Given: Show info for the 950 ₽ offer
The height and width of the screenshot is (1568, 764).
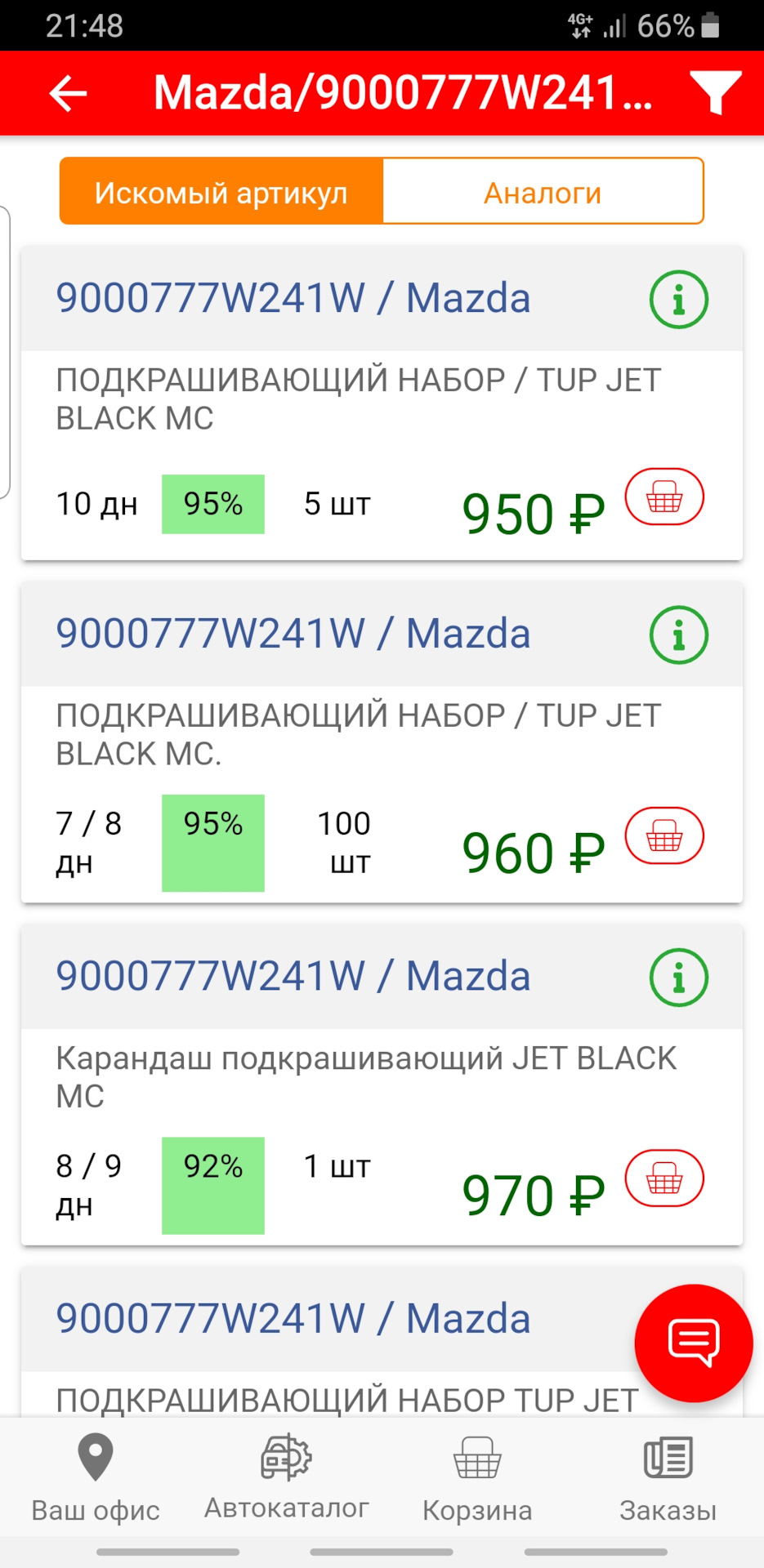Looking at the screenshot, I should tap(678, 300).
